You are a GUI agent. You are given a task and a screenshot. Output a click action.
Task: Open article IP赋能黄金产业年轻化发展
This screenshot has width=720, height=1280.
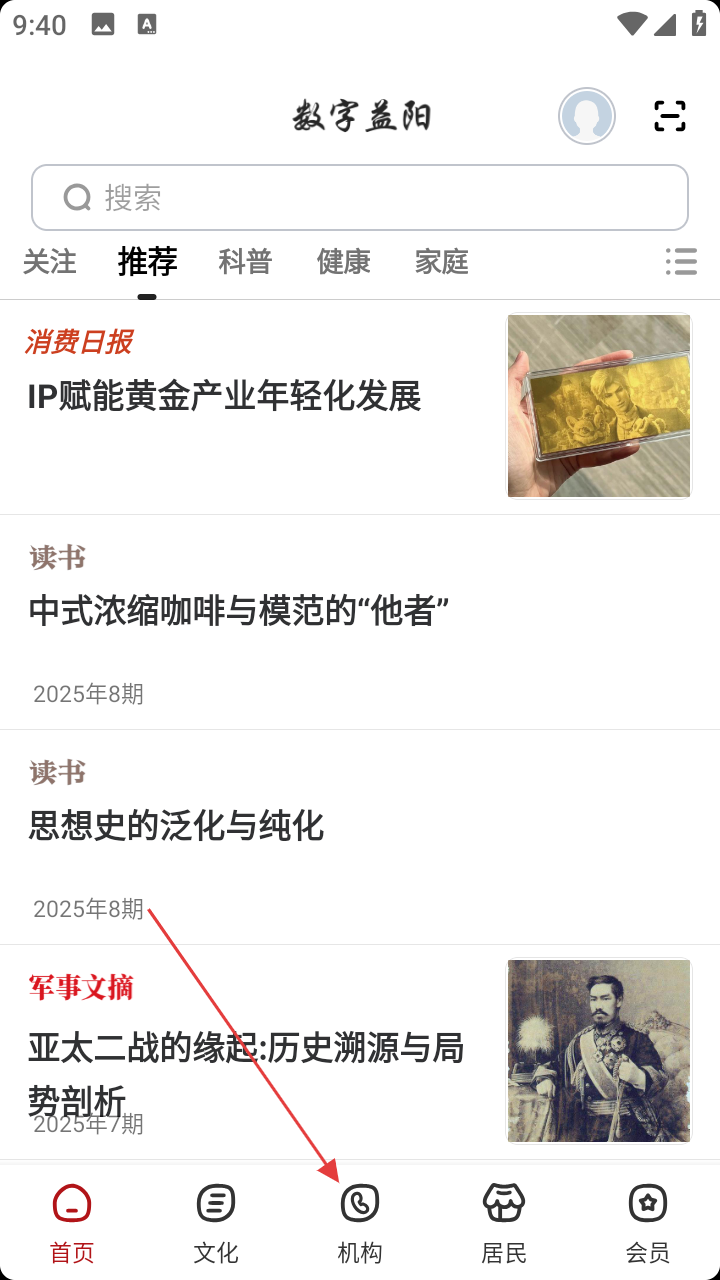point(225,397)
